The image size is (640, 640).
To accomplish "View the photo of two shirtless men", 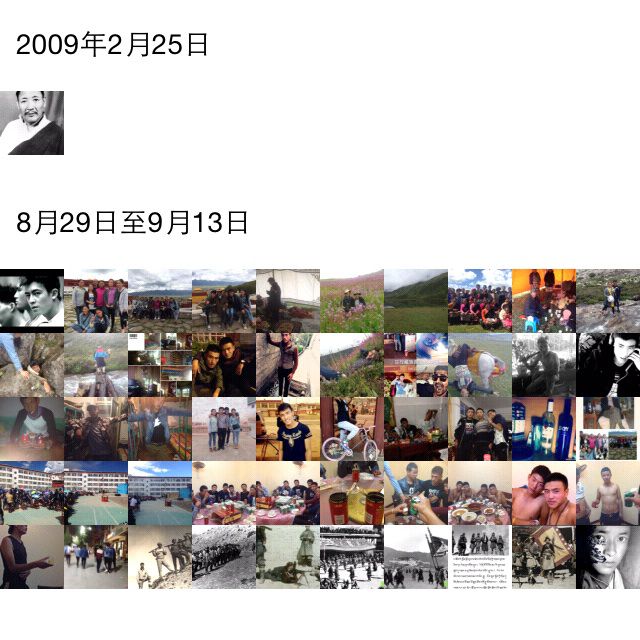I will (x=544, y=493).
